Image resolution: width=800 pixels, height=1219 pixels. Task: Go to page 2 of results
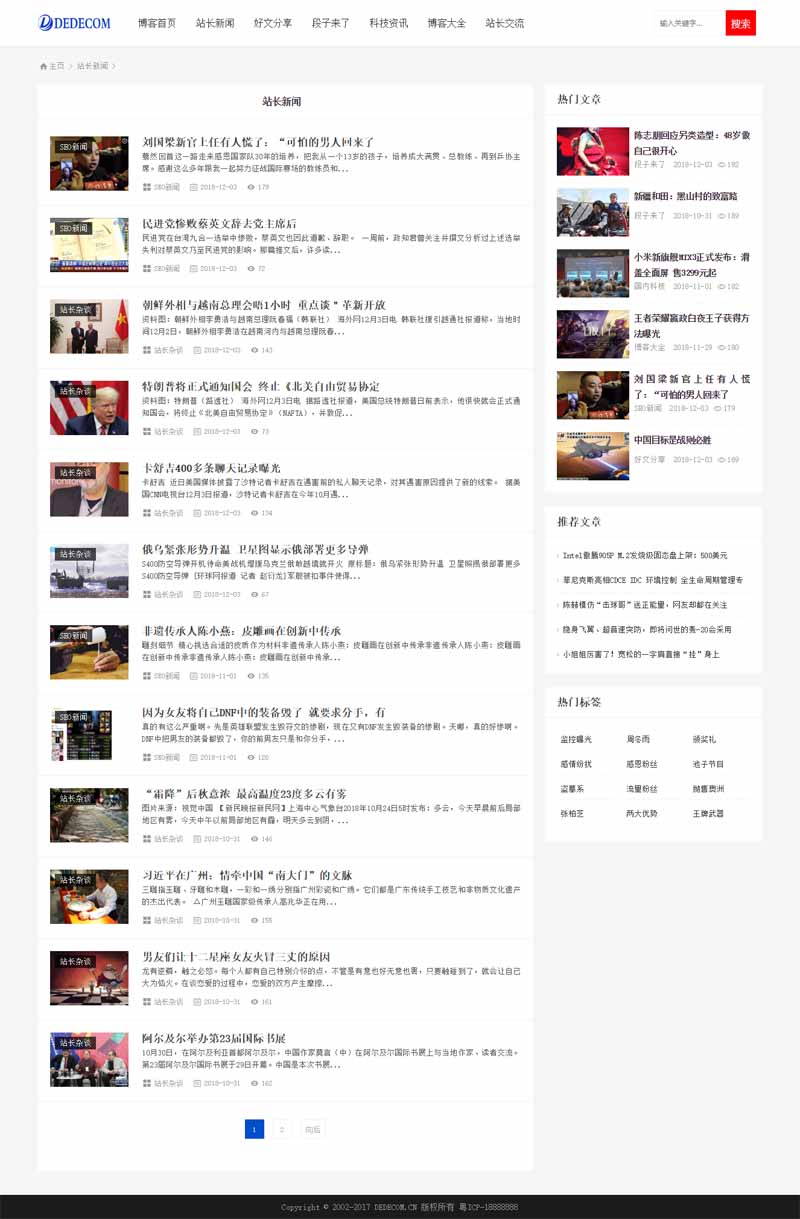tap(282, 1129)
